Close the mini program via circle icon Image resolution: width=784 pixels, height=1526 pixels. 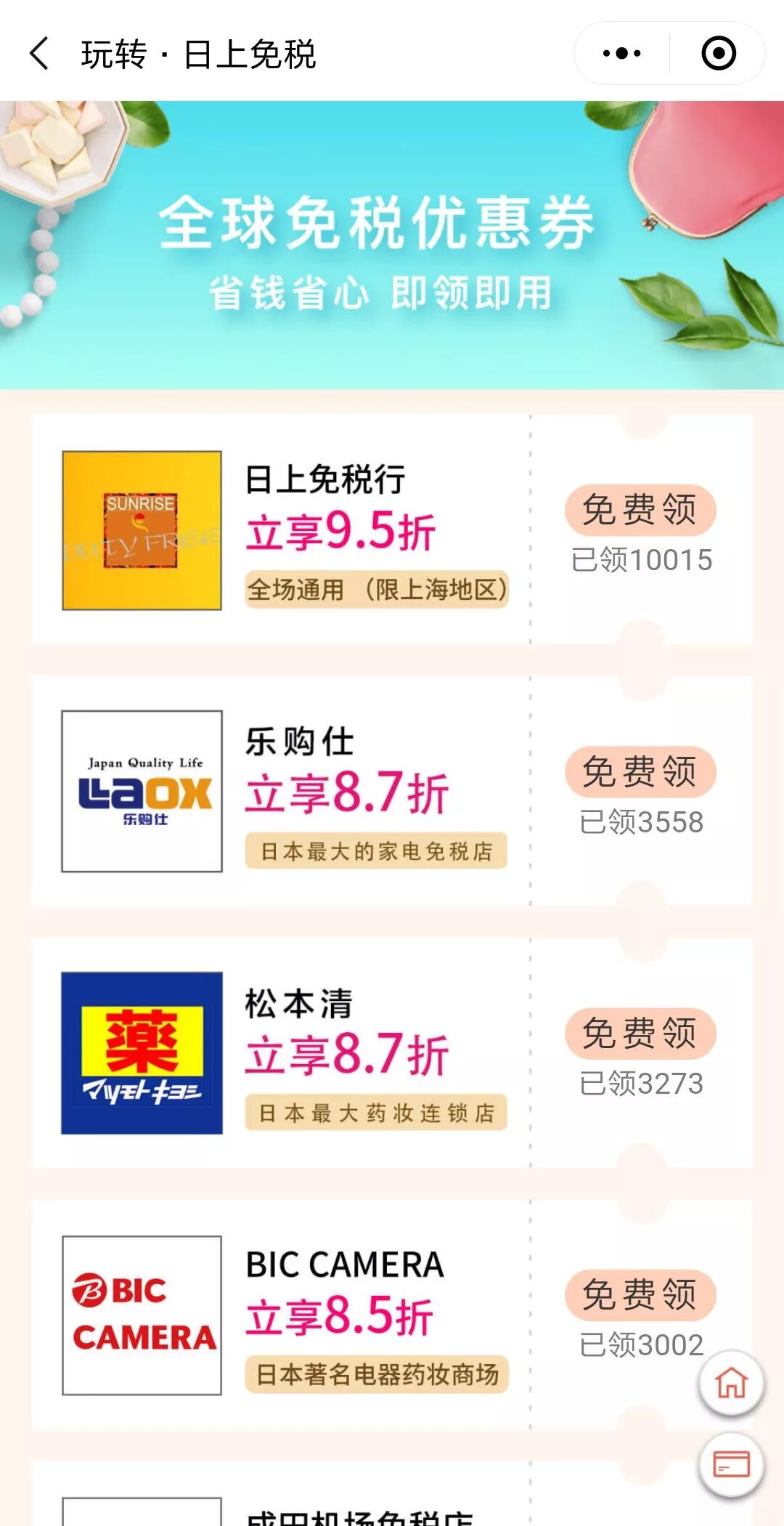[718, 54]
